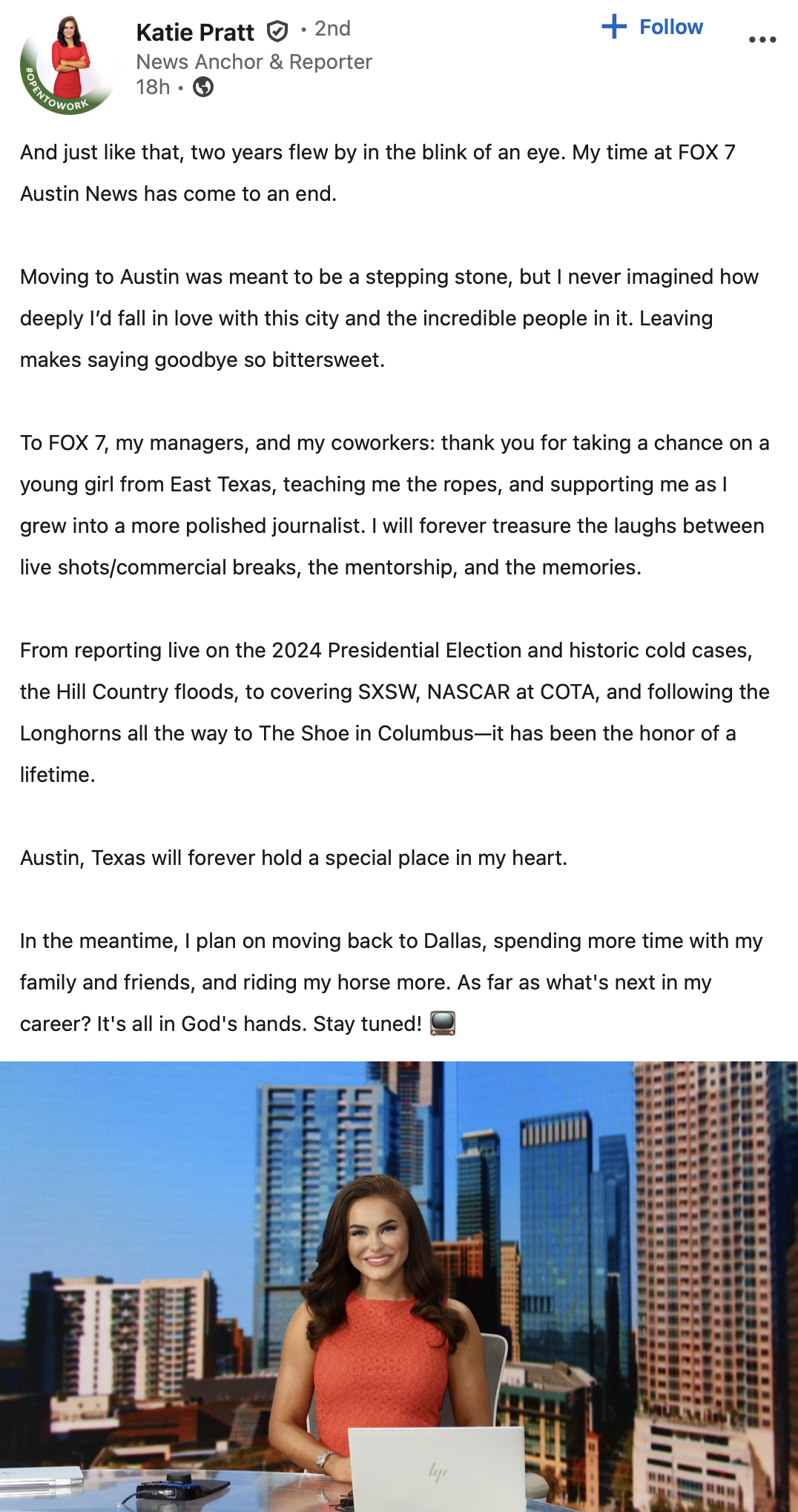Open the post's three-dot overflow menu

762,40
